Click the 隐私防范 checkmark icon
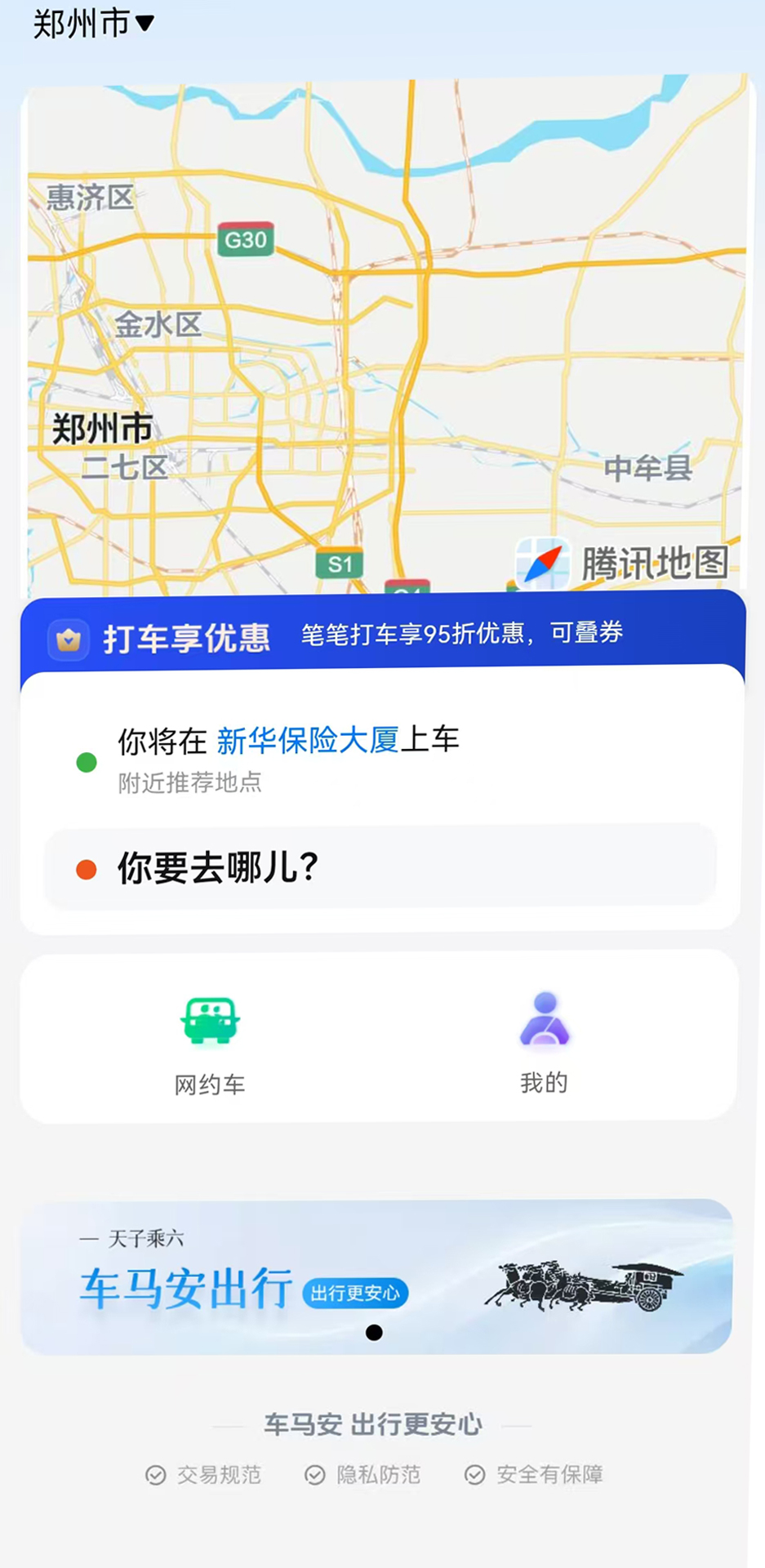Screen dimensions: 765x1568 pos(314,1475)
